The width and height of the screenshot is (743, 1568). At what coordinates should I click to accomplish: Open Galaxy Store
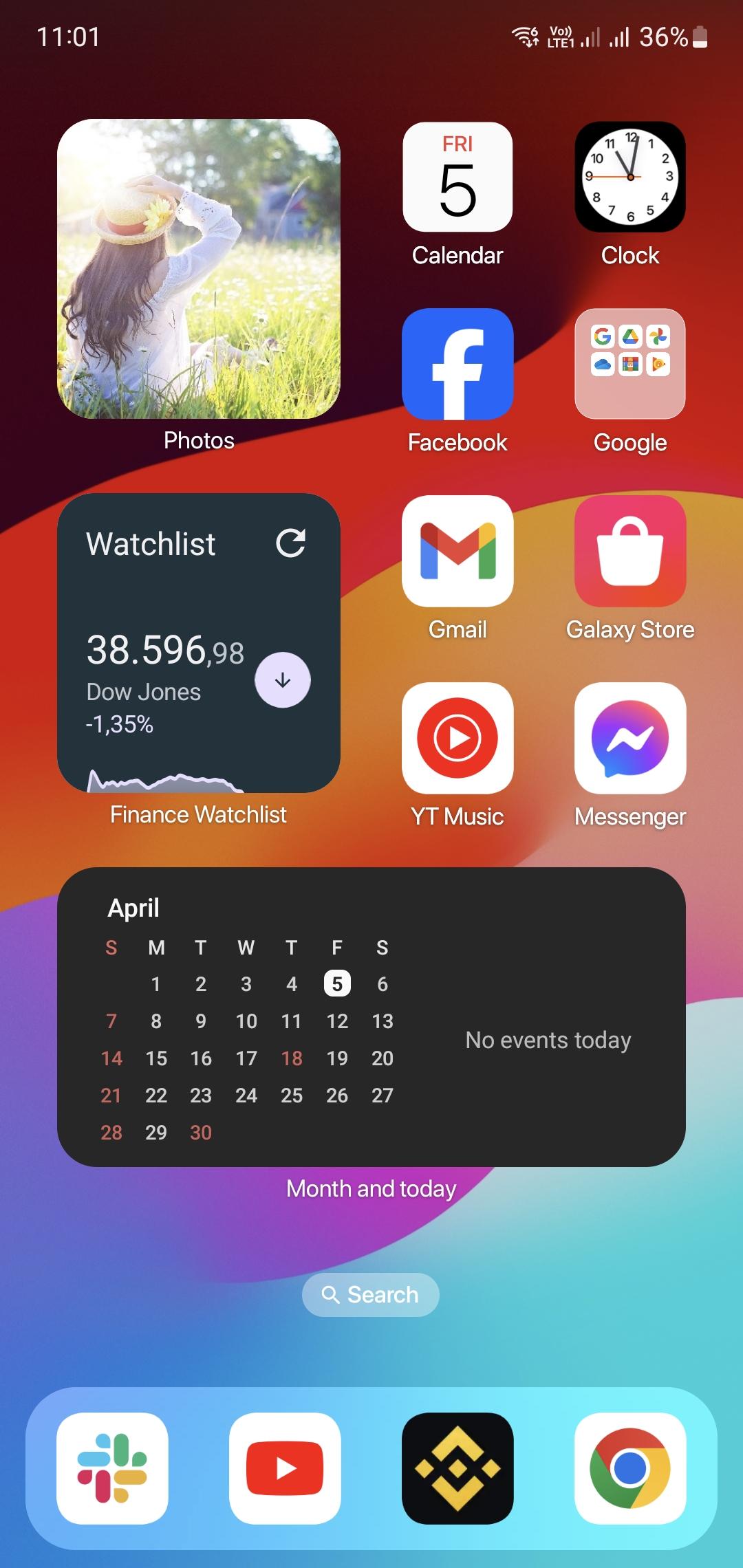[629, 551]
